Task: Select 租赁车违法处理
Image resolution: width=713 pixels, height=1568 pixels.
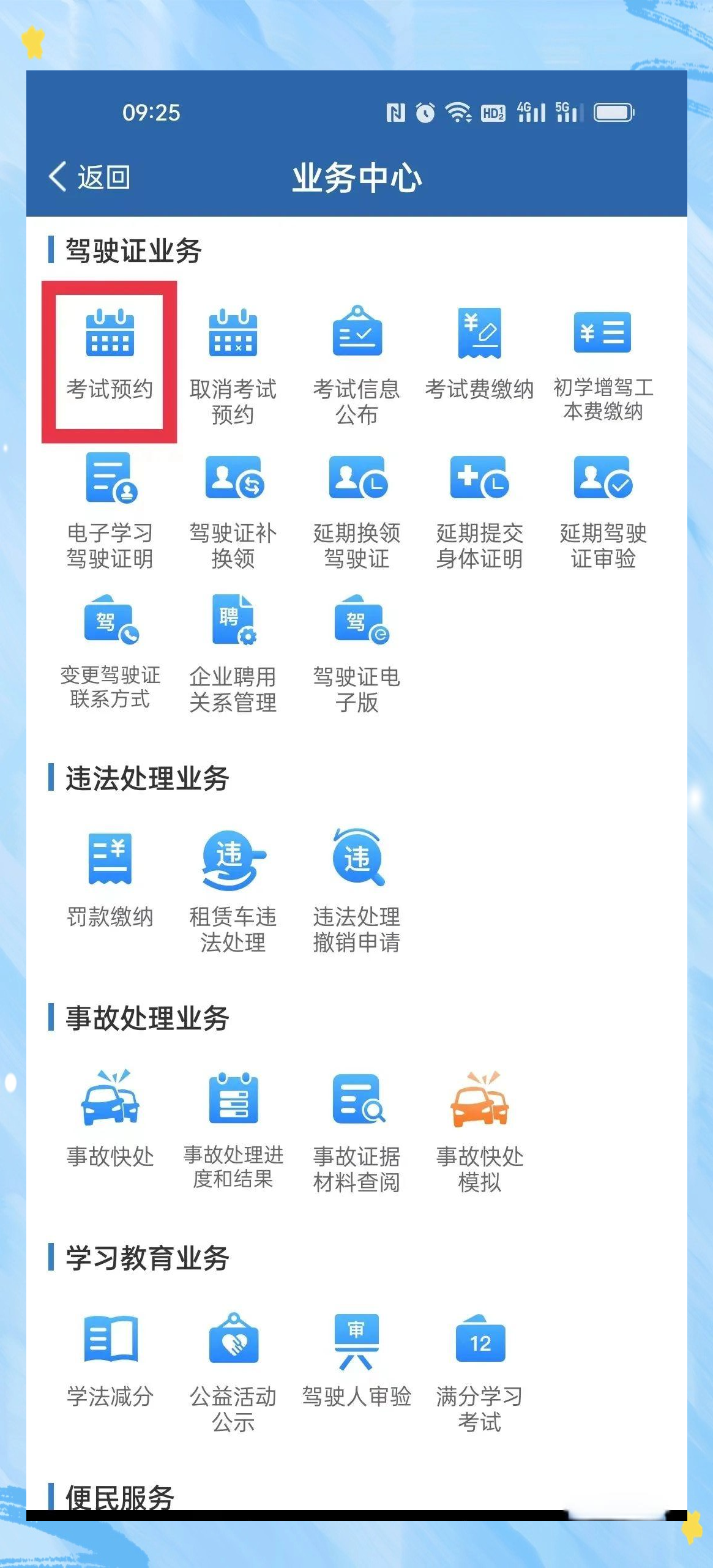Action: click(233, 887)
